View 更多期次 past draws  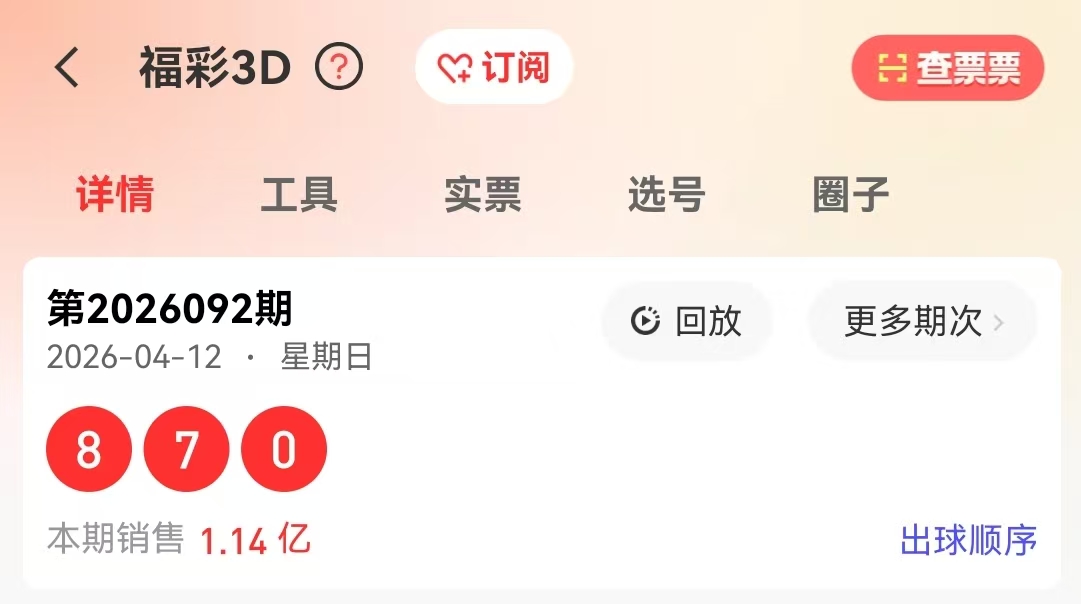[923, 322]
